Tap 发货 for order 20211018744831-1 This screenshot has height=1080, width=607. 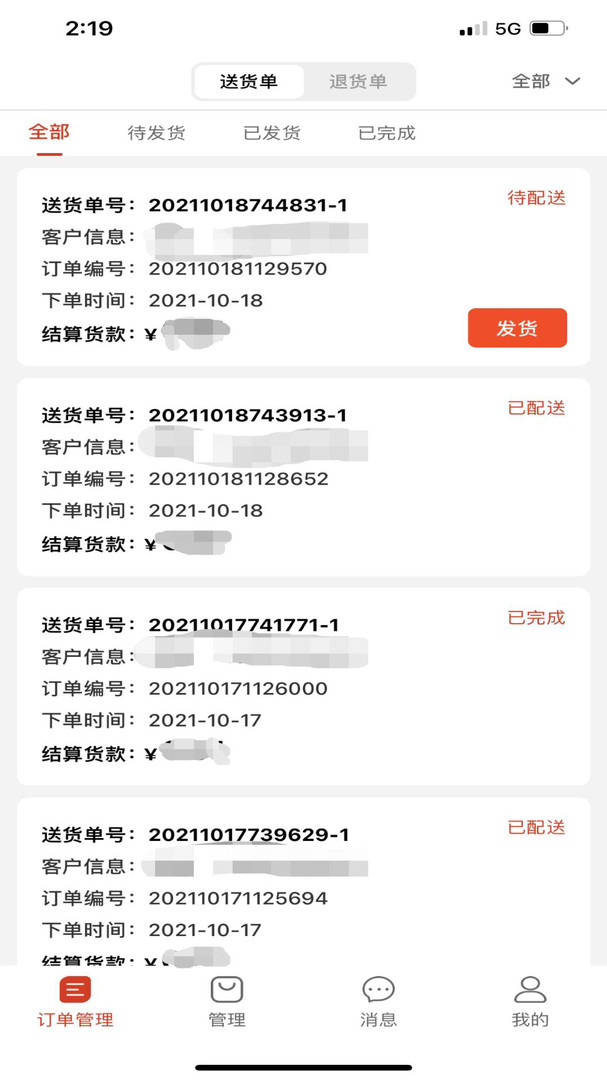(x=517, y=328)
